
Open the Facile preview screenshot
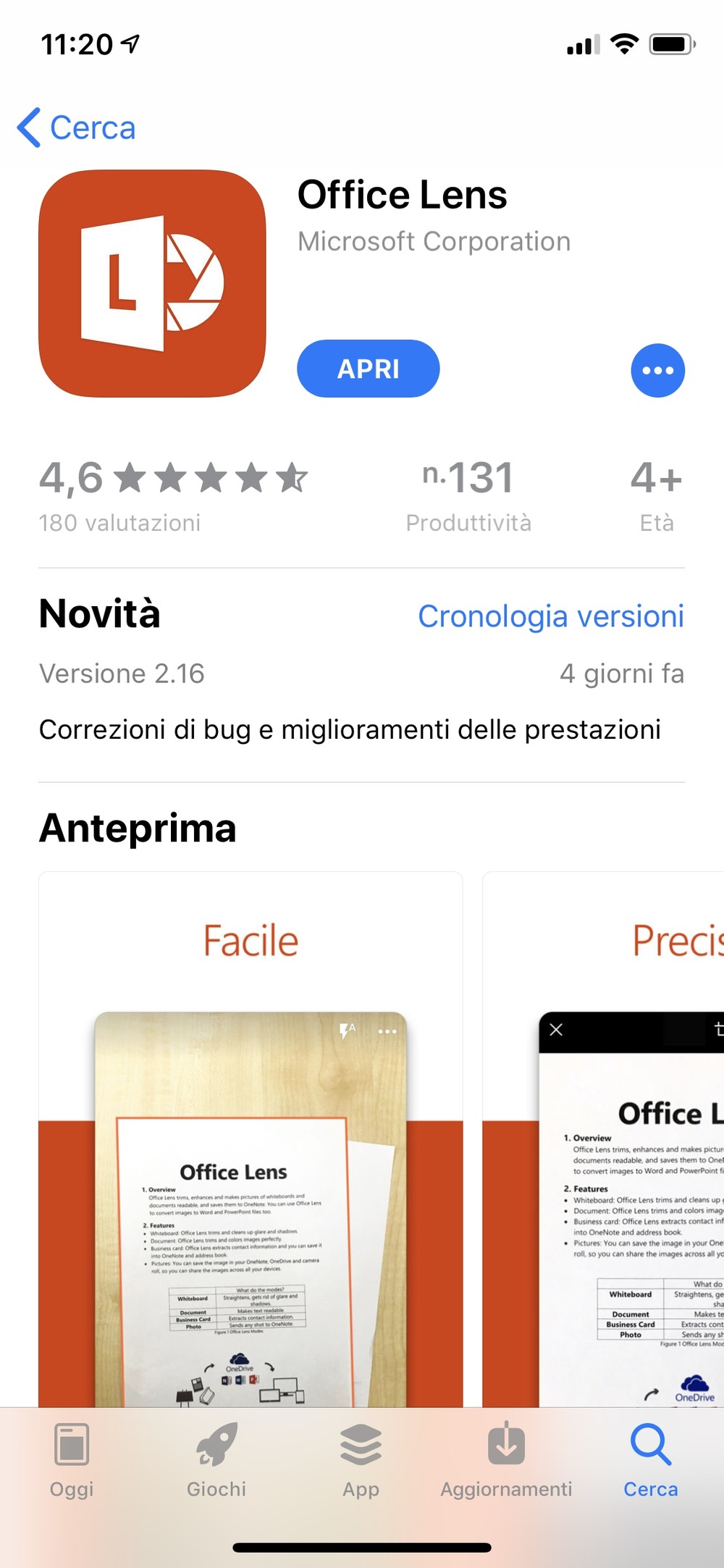click(251, 1140)
